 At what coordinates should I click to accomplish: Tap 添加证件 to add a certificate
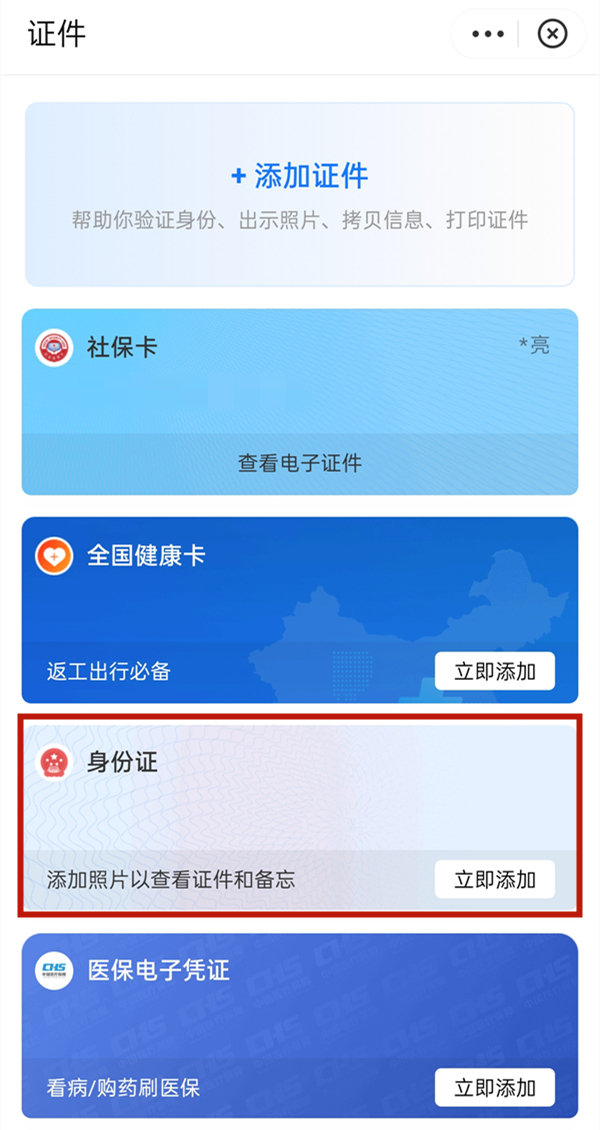click(x=300, y=178)
